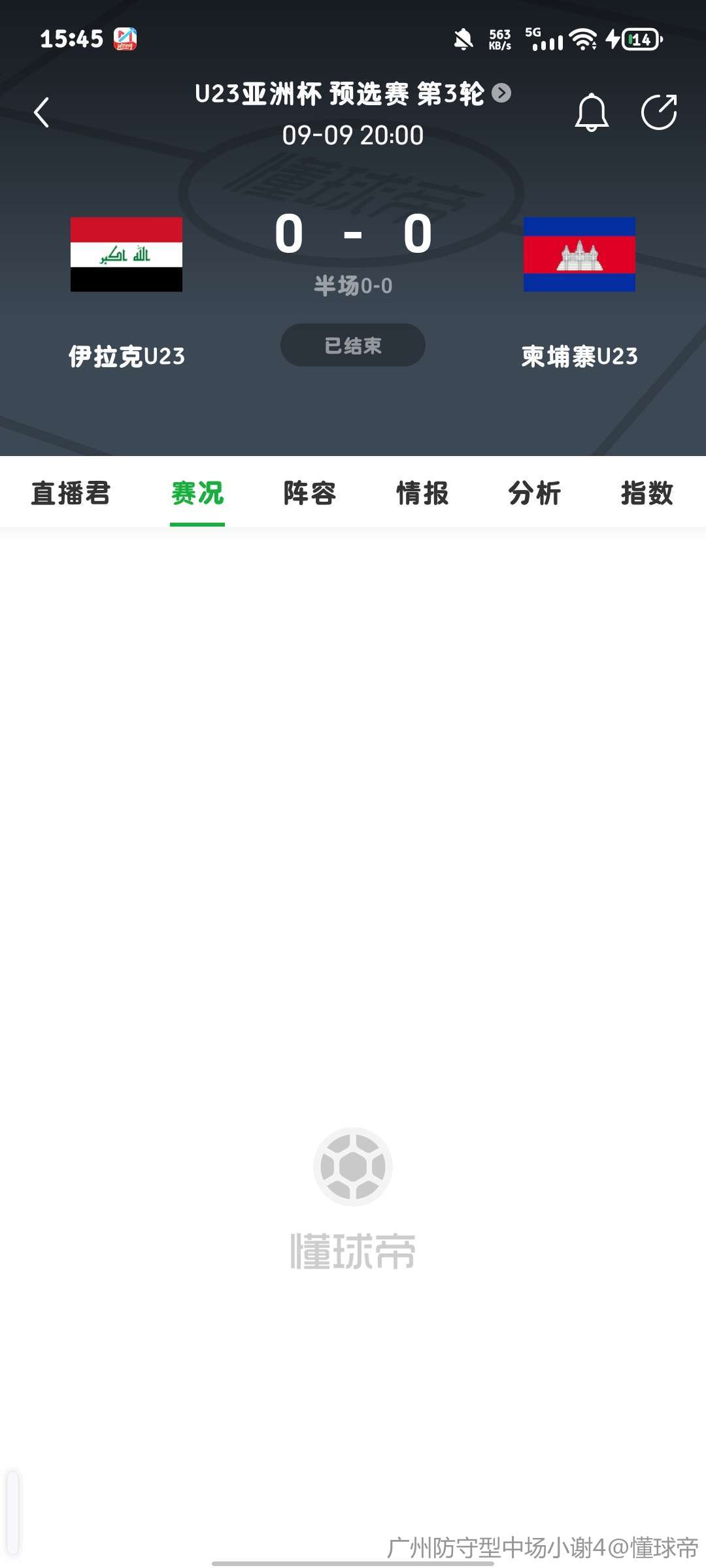Switch to the 阵容 tab

click(x=310, y=493)
